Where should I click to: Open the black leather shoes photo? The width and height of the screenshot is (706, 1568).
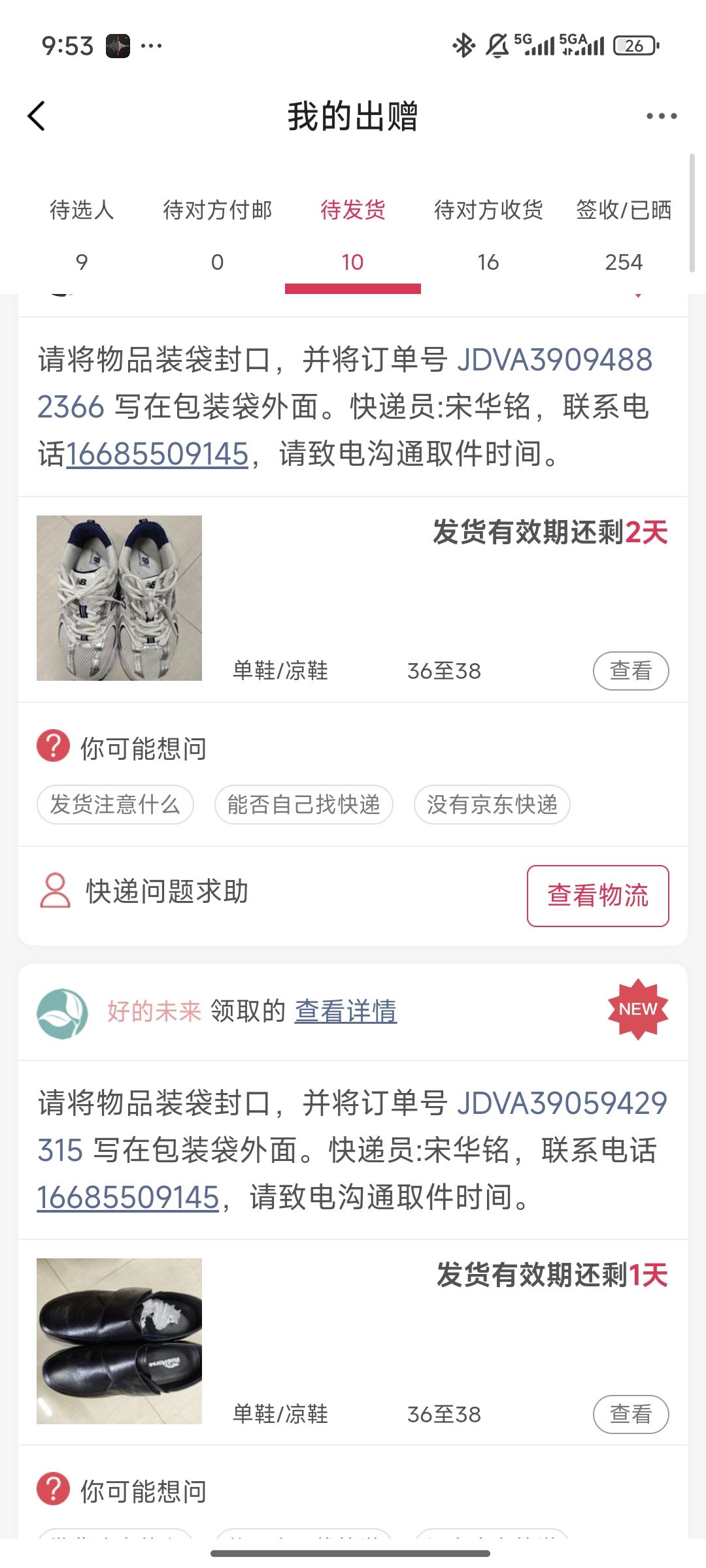pos(119,1341)
